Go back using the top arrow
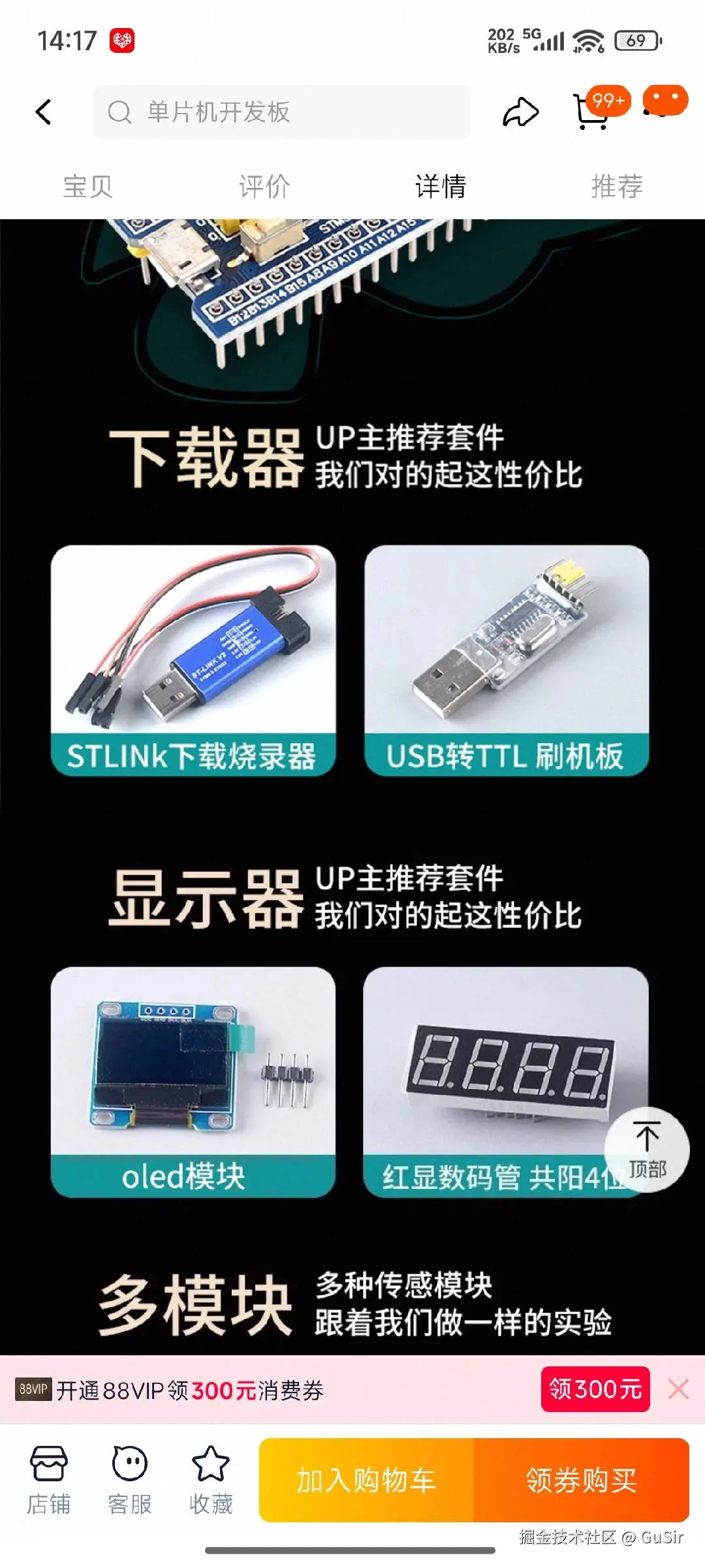 pyautogui.click(x=43, y=112)
